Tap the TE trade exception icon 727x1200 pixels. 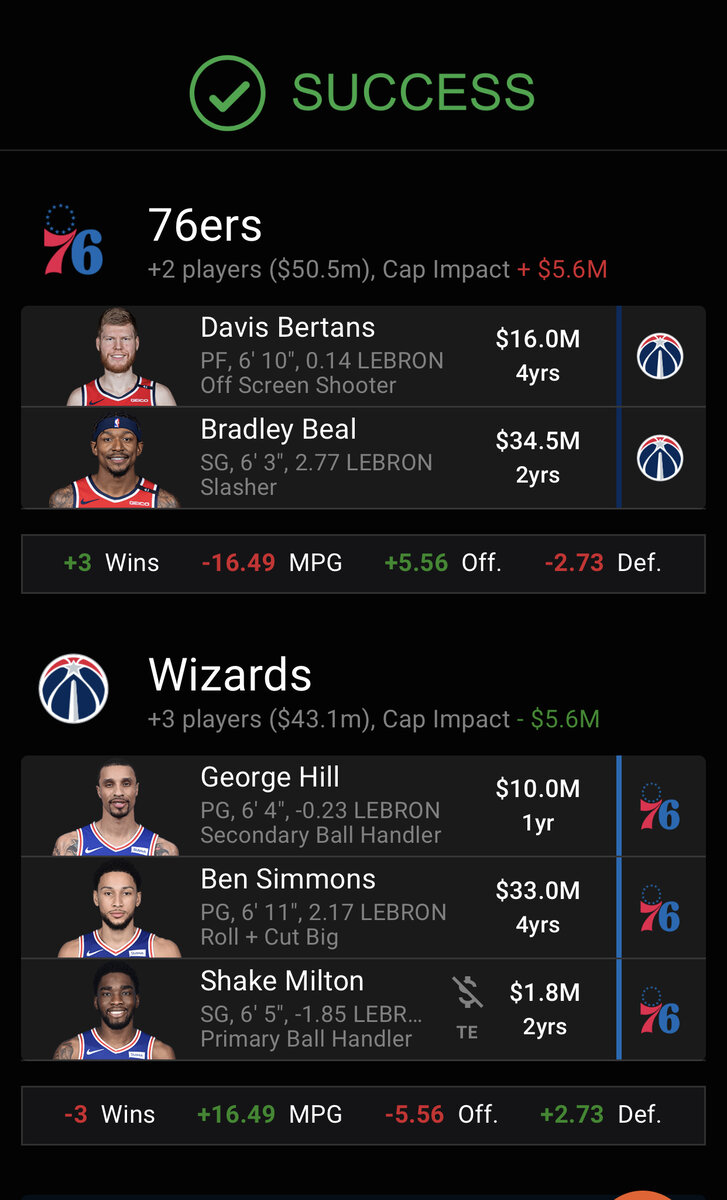pos(467,1008)
